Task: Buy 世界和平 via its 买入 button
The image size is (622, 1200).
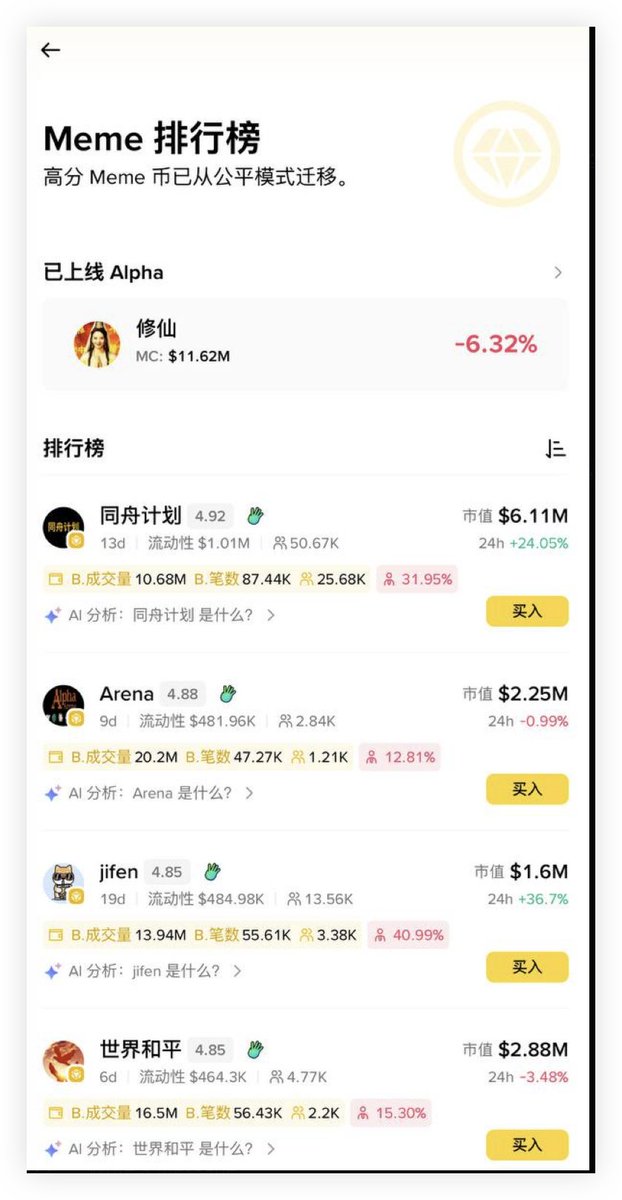Action: [x=527, y=1145]
